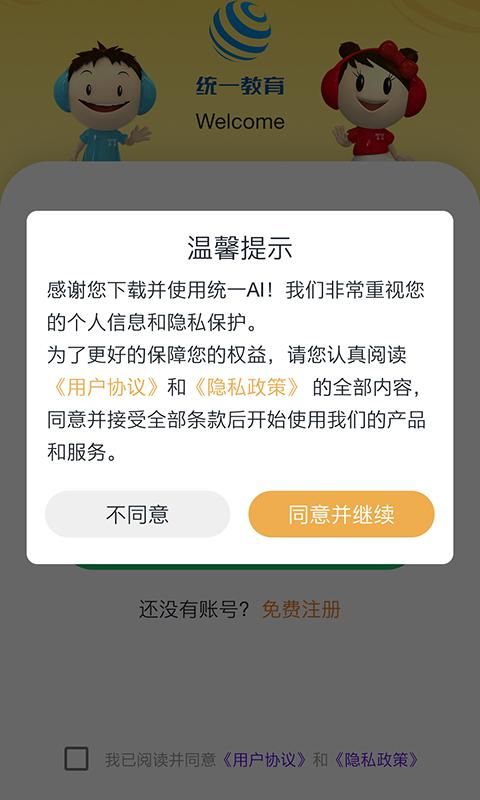
Task: Open 《用户协议》 link in the dialog
Action: (106, 388)
